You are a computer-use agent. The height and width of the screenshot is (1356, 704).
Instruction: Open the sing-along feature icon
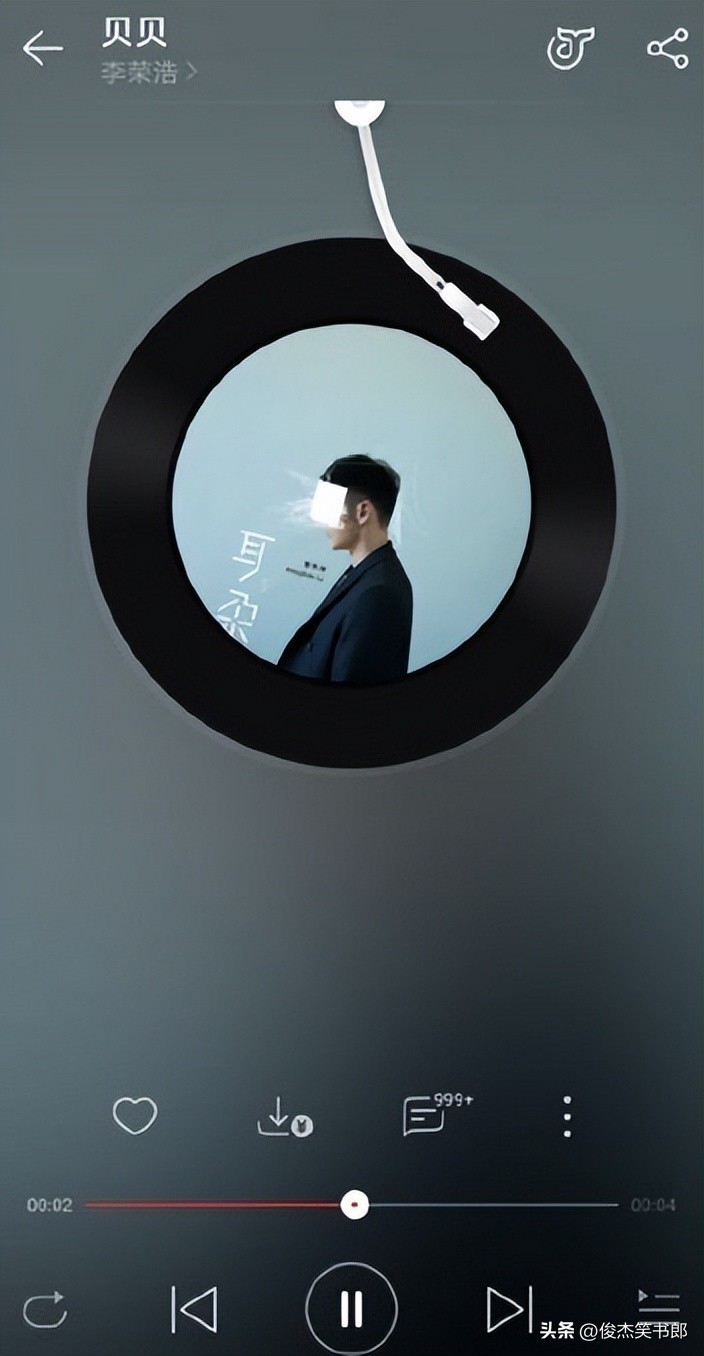(x=570, y=47)
